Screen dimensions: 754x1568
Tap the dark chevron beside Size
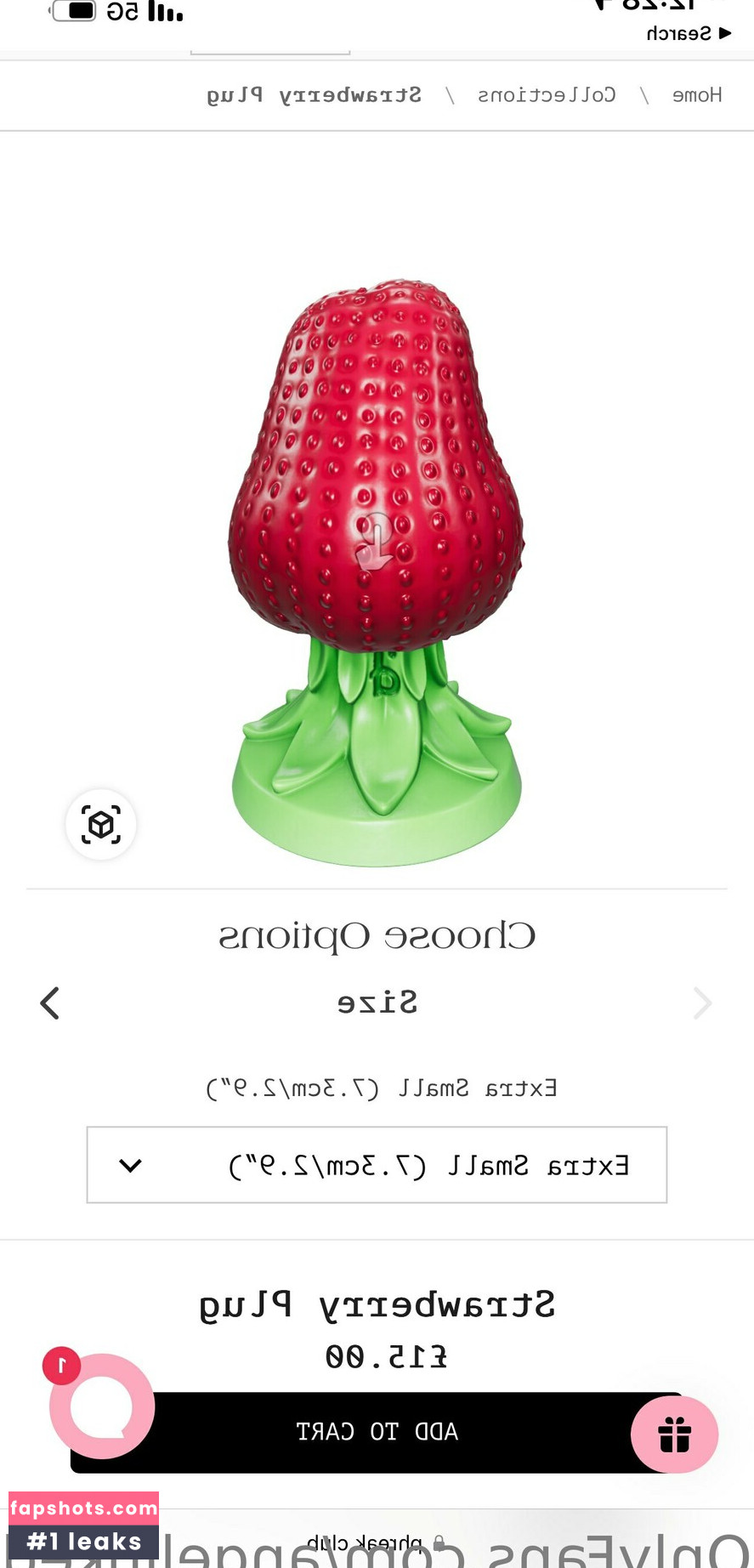pos(50,1003)
